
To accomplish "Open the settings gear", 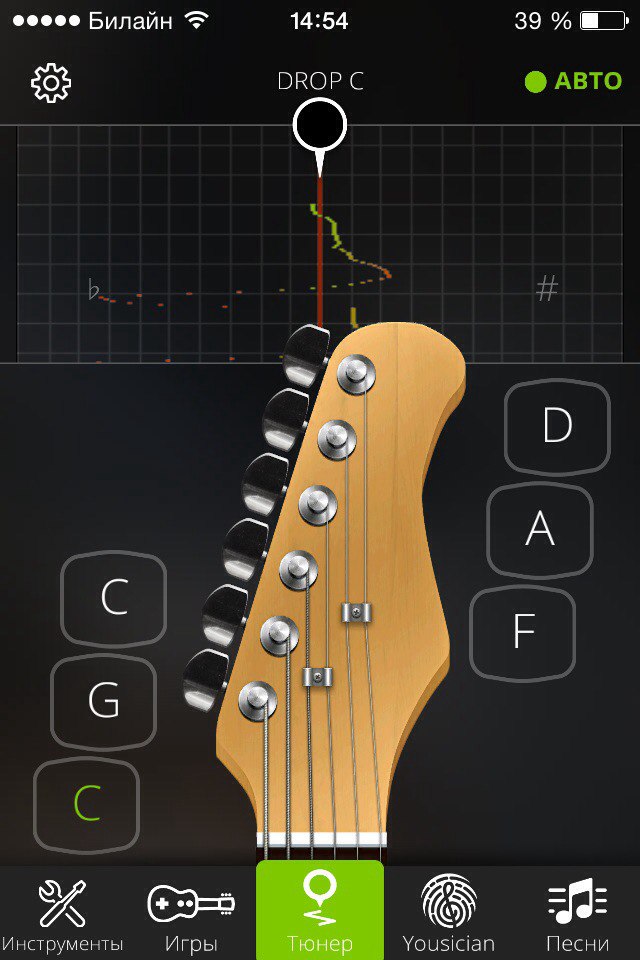I will [x=51, y=83].
